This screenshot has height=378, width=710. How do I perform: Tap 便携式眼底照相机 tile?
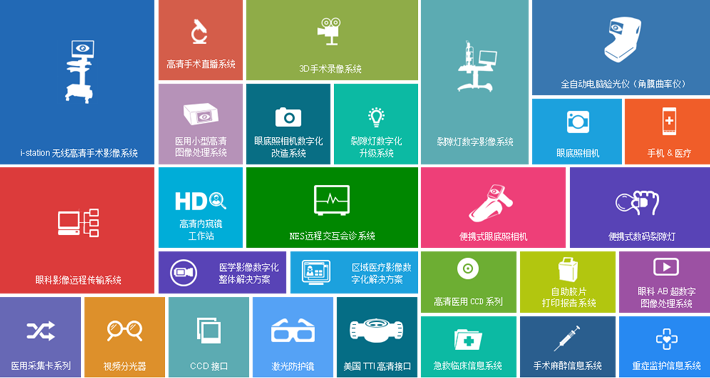[493, 208]
